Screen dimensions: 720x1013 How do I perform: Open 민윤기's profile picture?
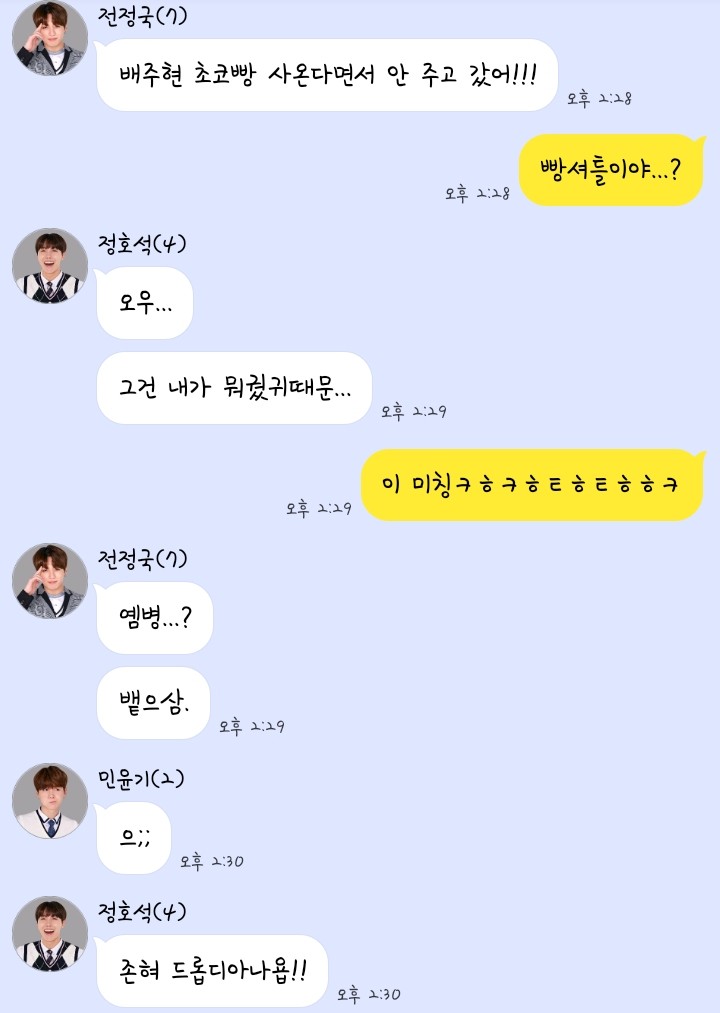tap(49, 801)
